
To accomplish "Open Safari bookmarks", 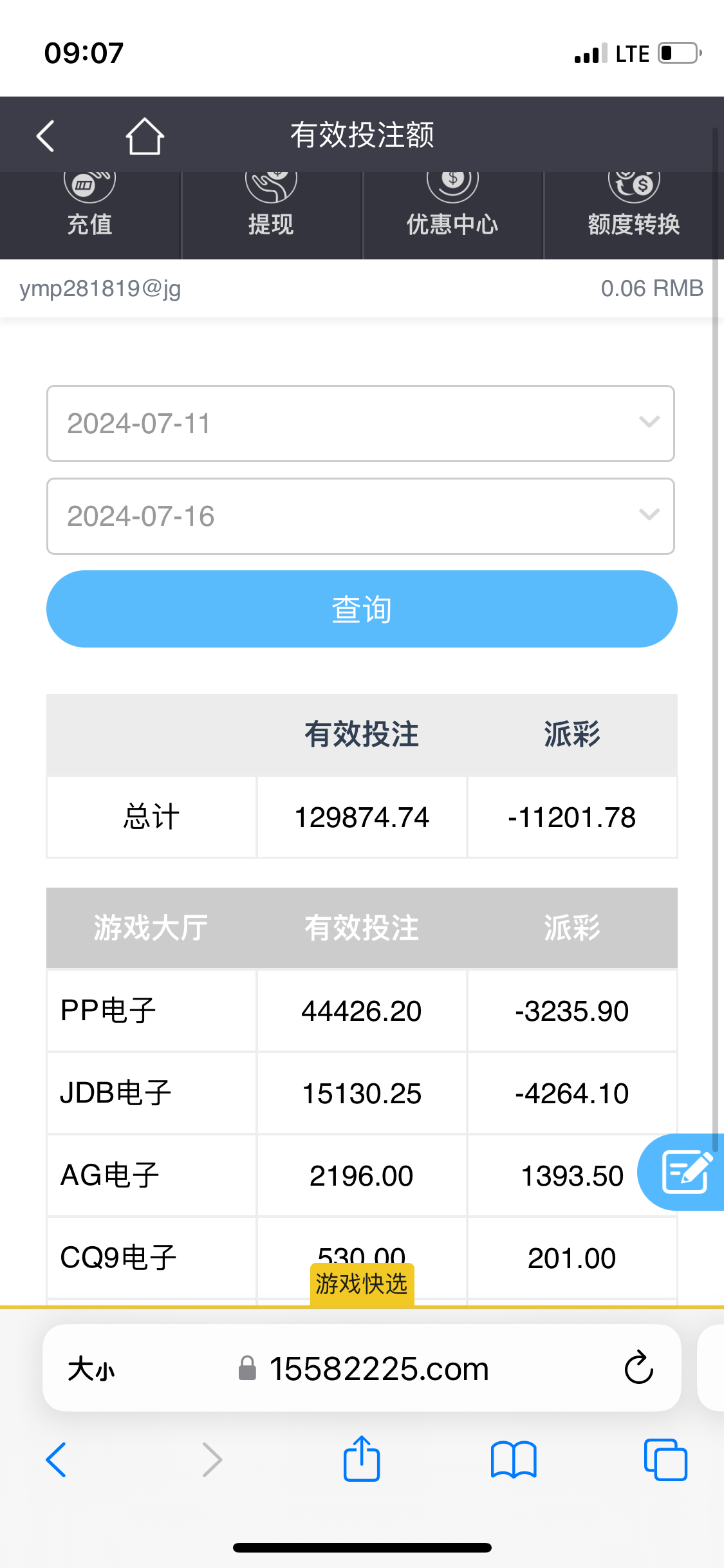I will (513, 1460).
